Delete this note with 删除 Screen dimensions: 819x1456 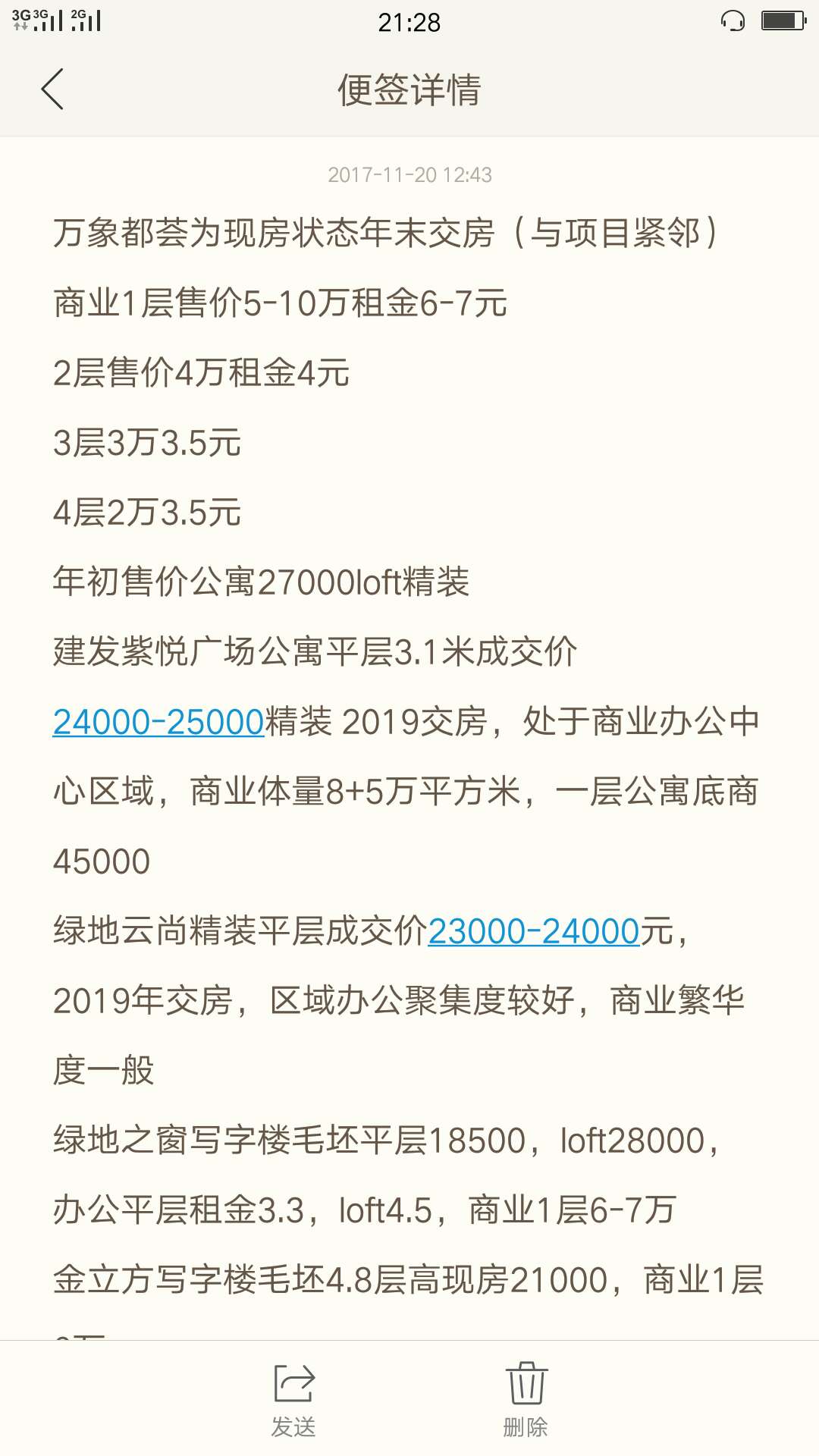pos(526,1399)
